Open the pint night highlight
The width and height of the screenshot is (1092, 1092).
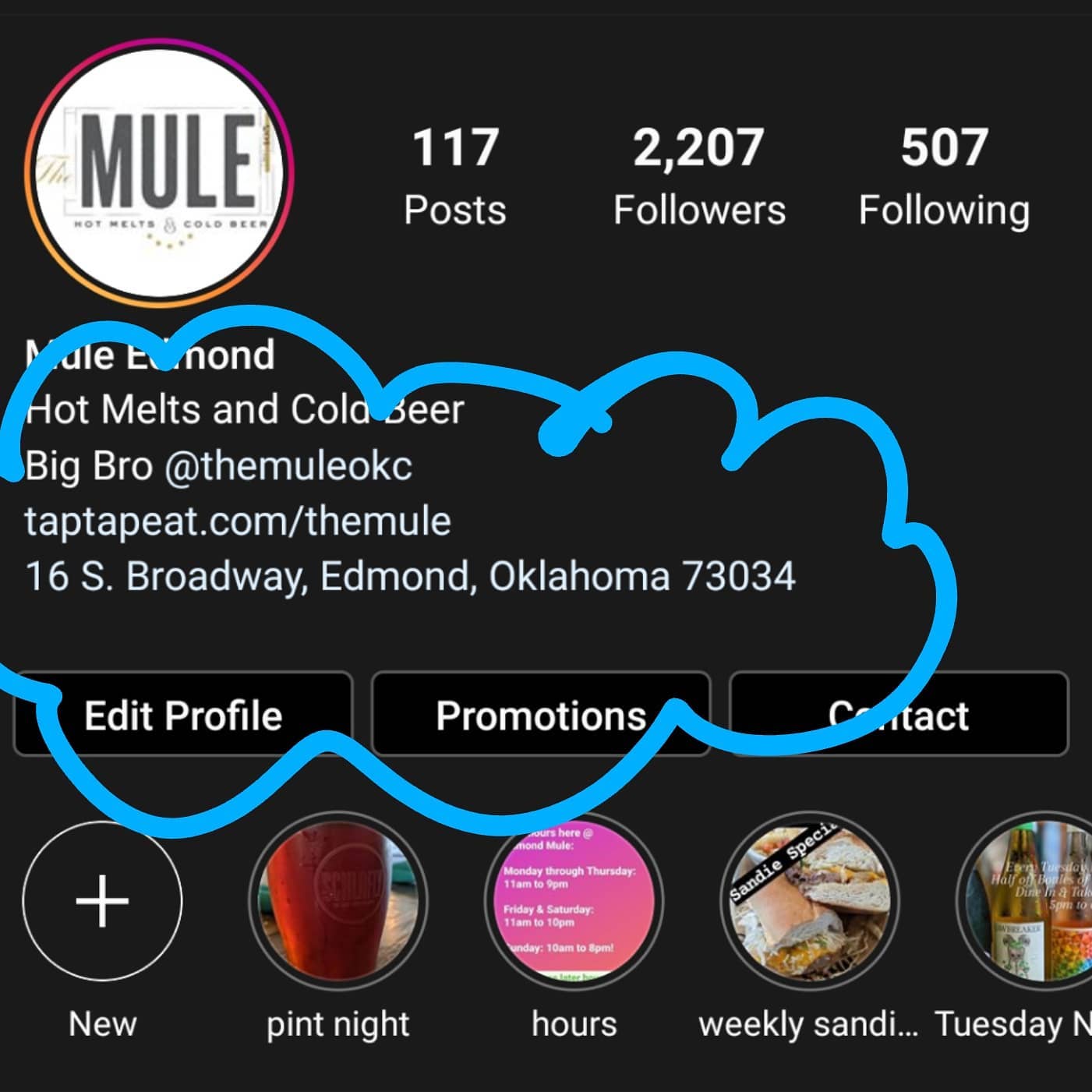pos(338,902)
